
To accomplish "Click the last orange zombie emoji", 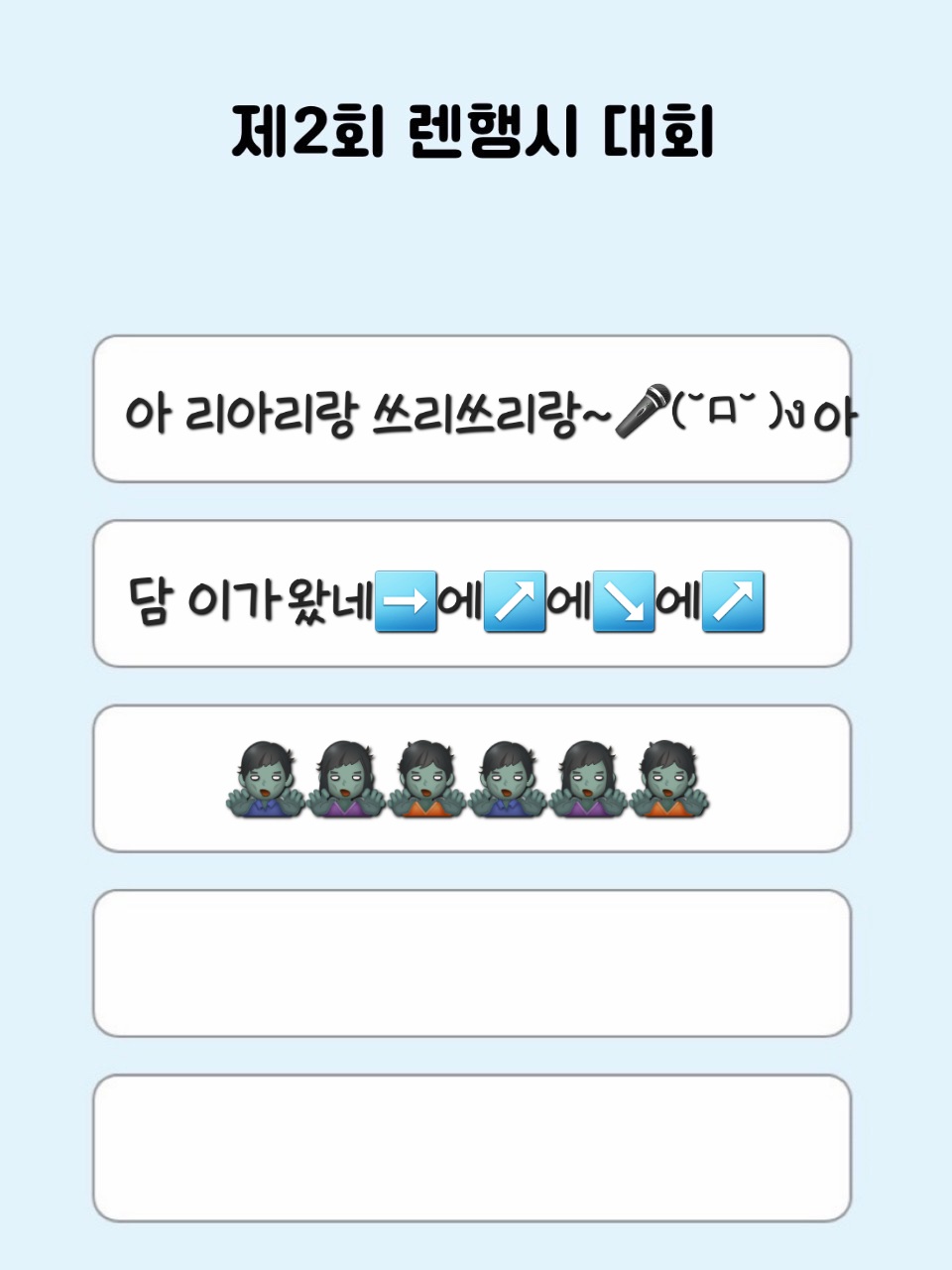I will [670, 781].
